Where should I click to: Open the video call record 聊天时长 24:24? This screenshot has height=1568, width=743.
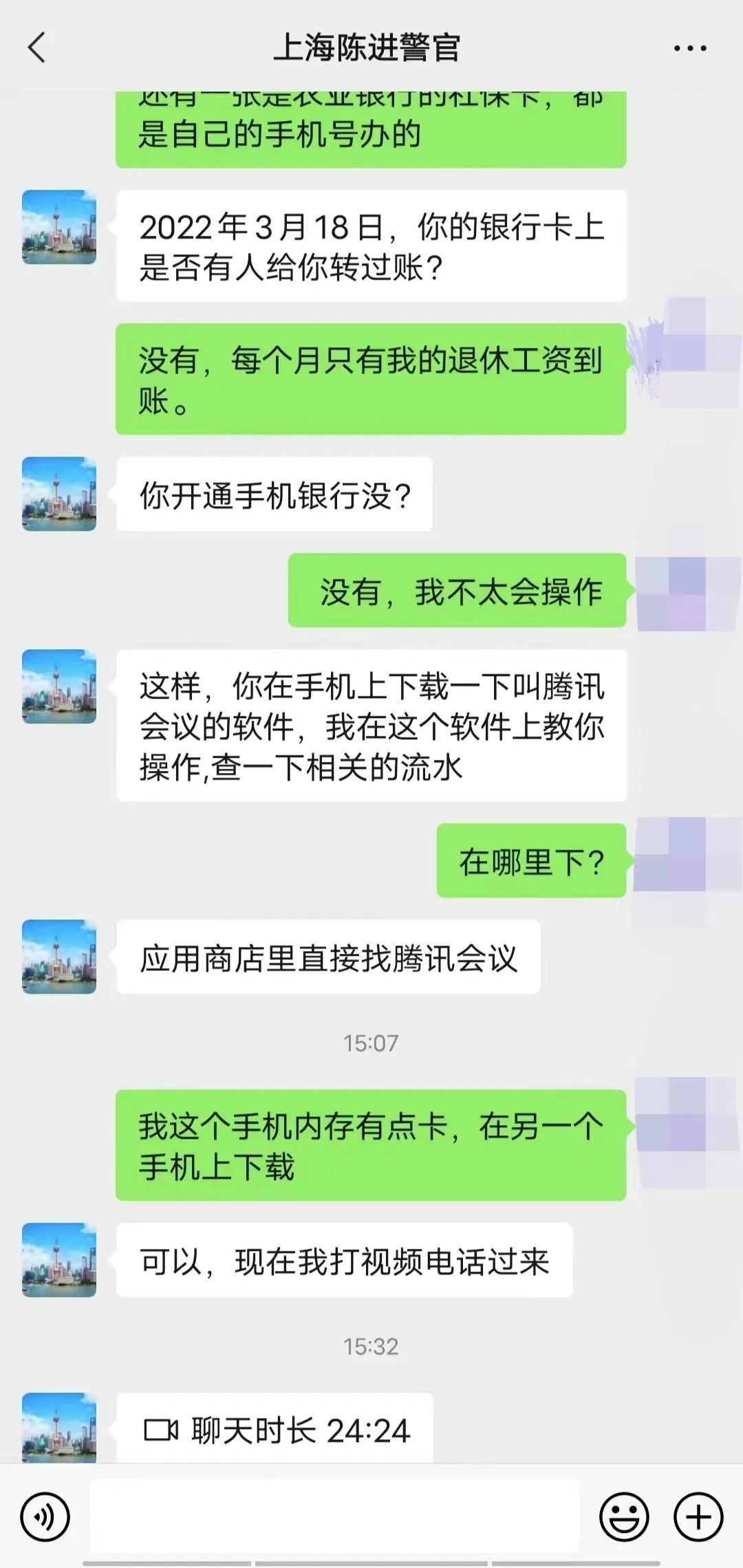click(x=275, y=1430)
